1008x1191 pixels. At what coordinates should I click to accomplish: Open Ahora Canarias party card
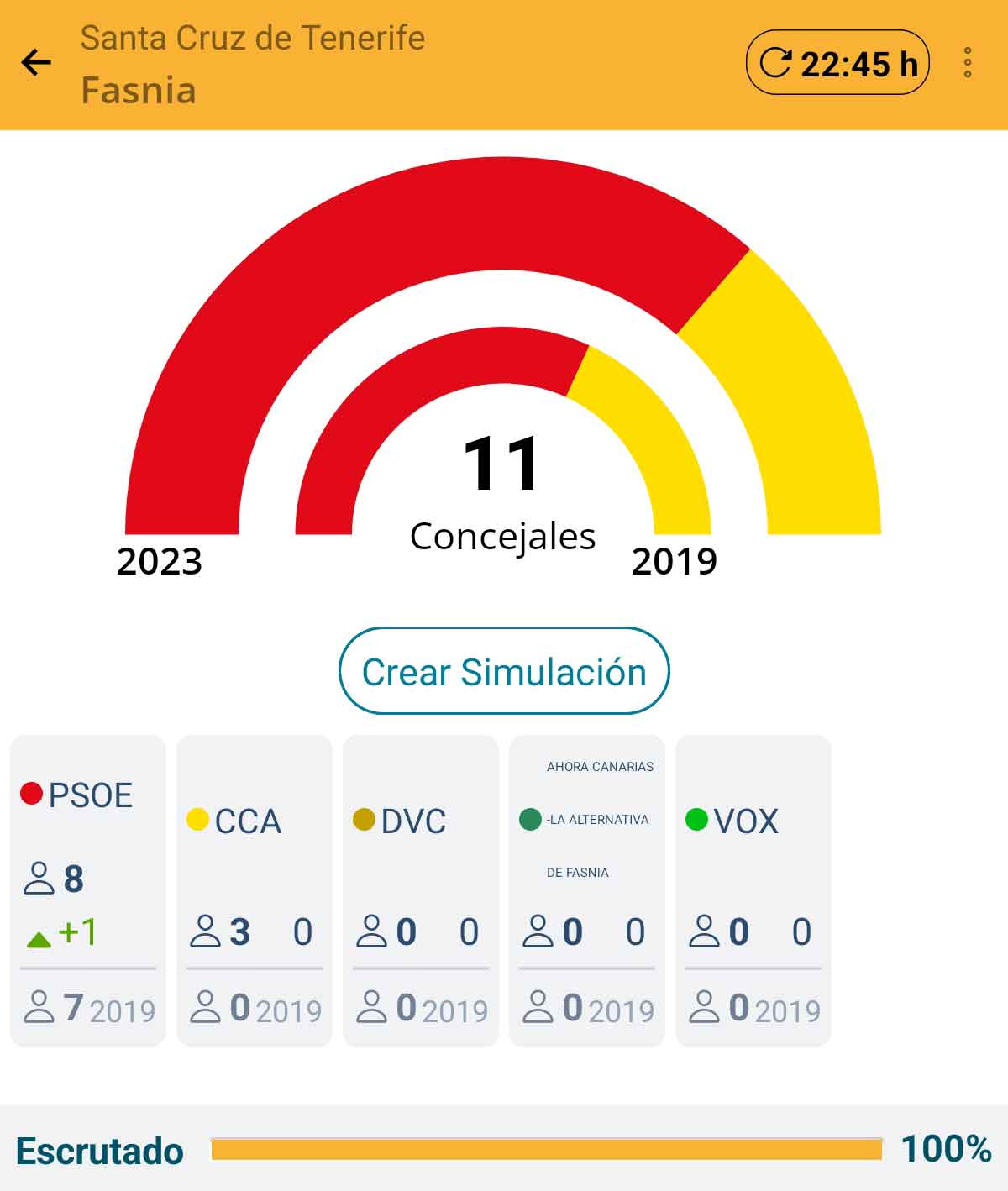pos(587,891)
